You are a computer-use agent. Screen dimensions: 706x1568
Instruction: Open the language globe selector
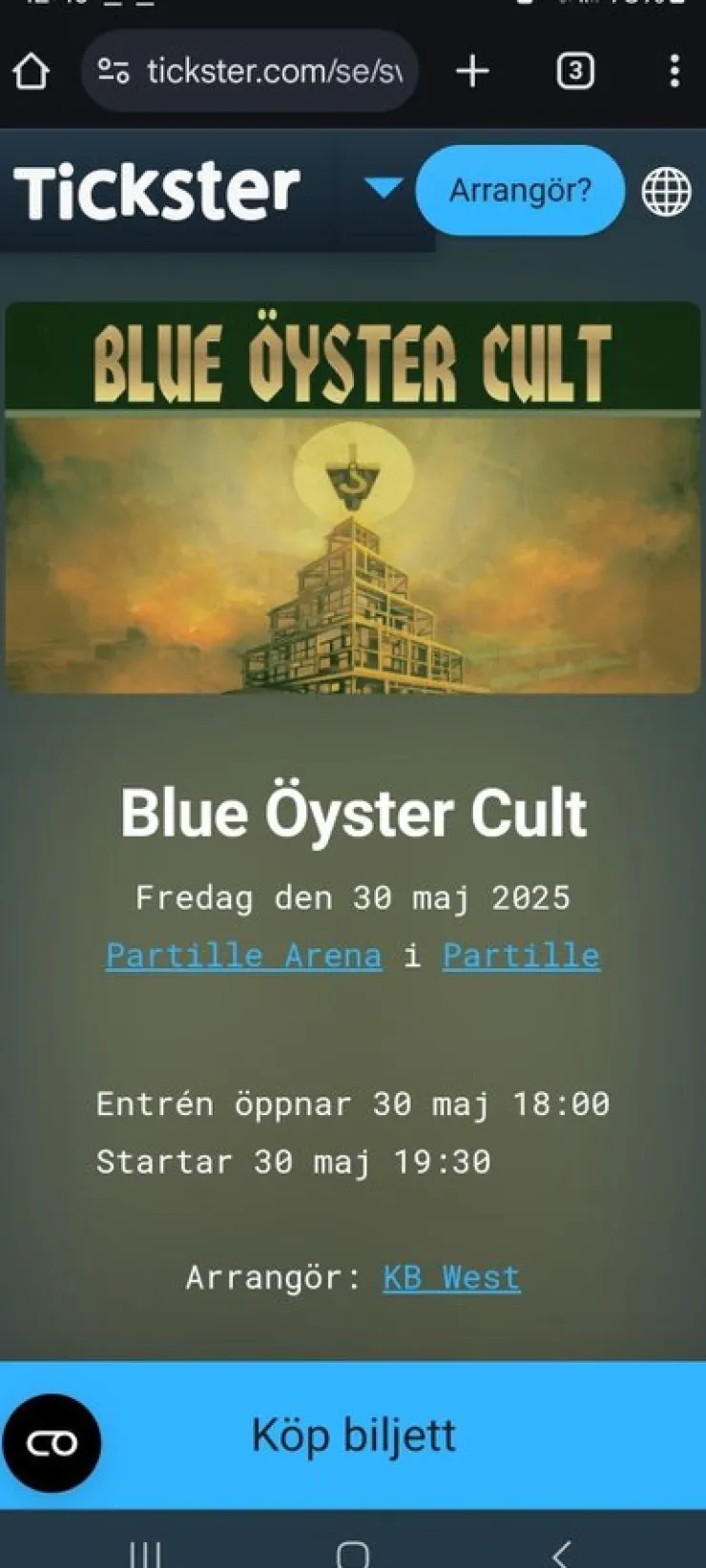tap(666, 192)
